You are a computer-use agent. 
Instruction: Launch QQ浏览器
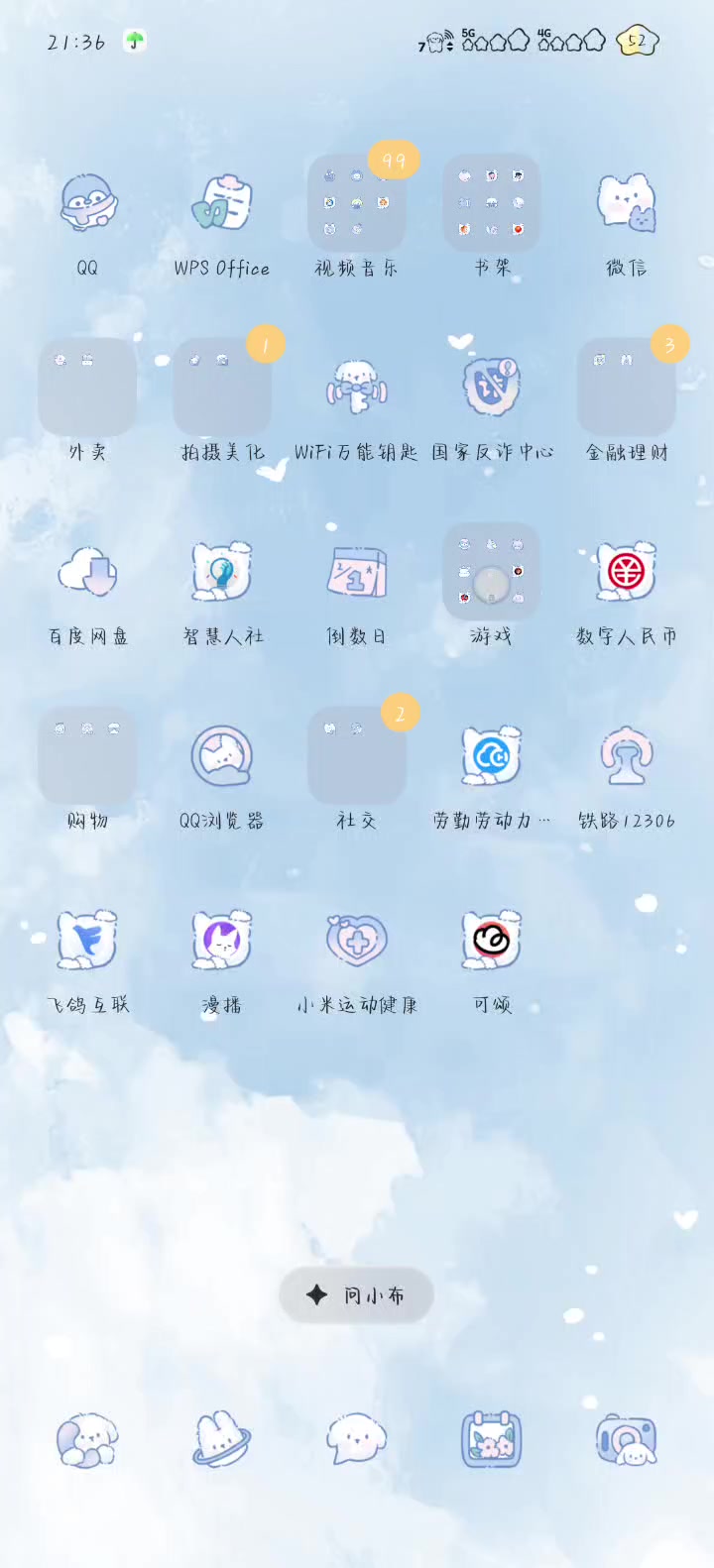[x=222, y=756]
